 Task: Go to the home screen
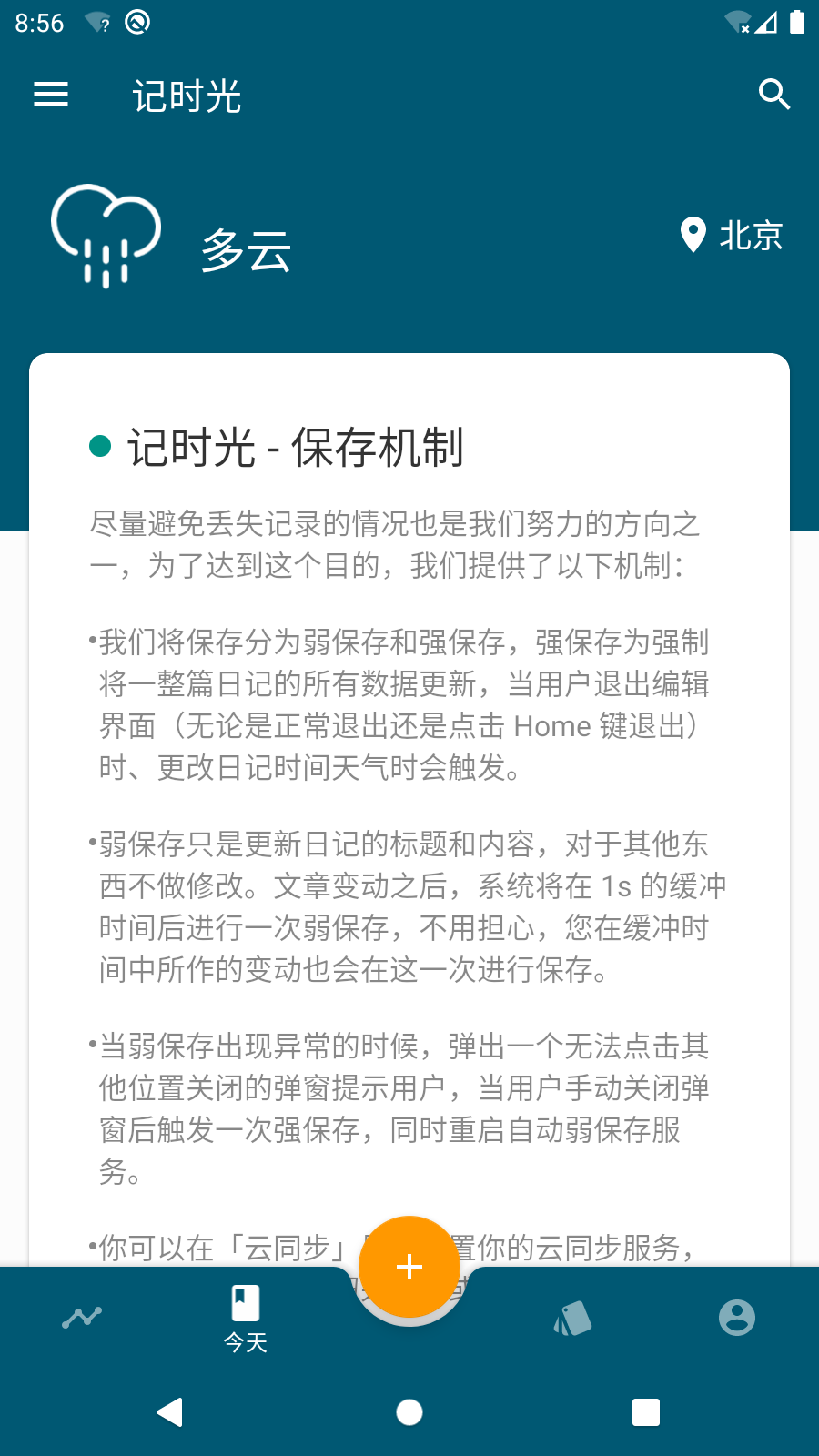(409, 1412)
